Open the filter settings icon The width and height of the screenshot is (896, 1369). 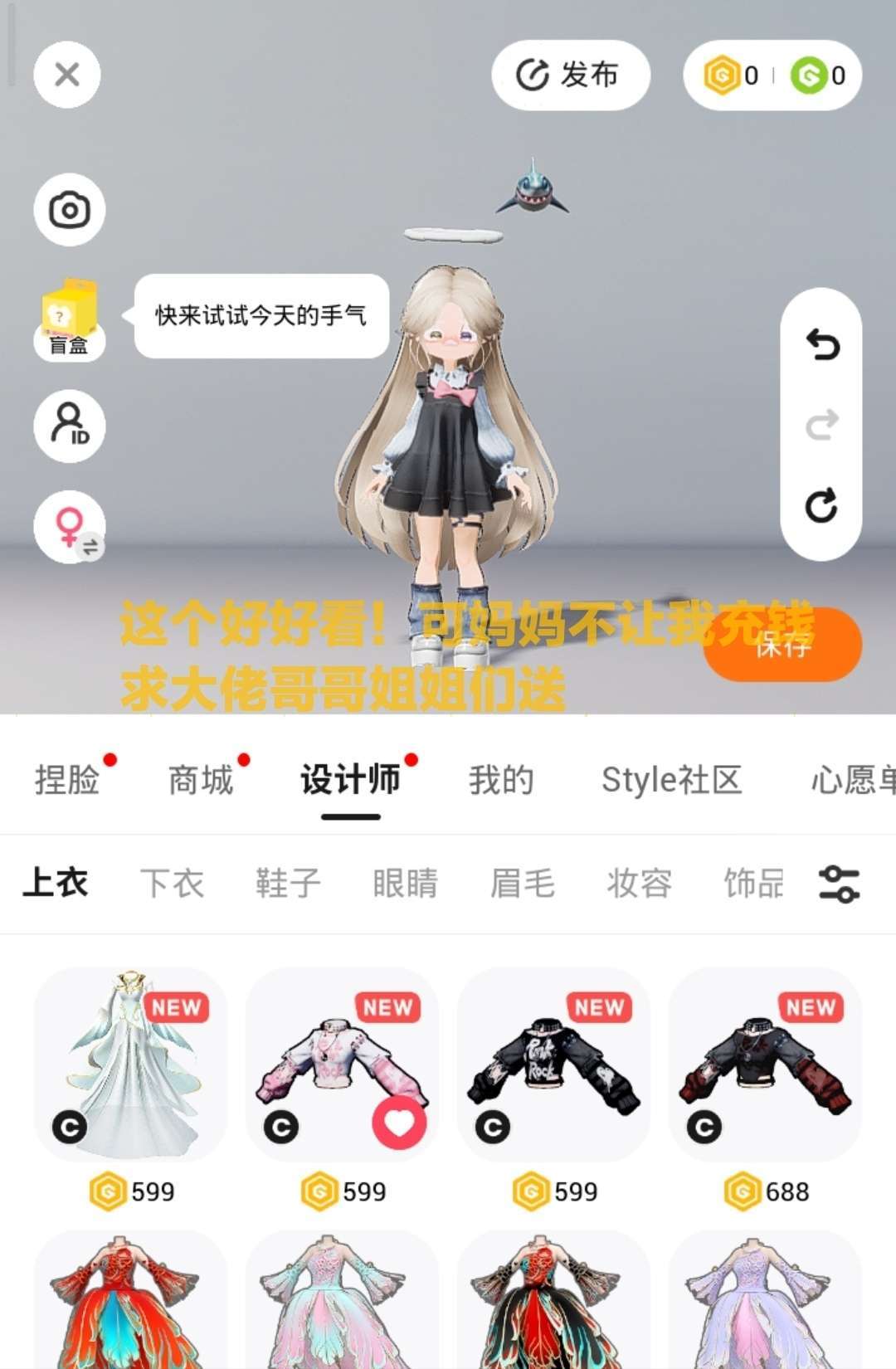click(839, 884)
